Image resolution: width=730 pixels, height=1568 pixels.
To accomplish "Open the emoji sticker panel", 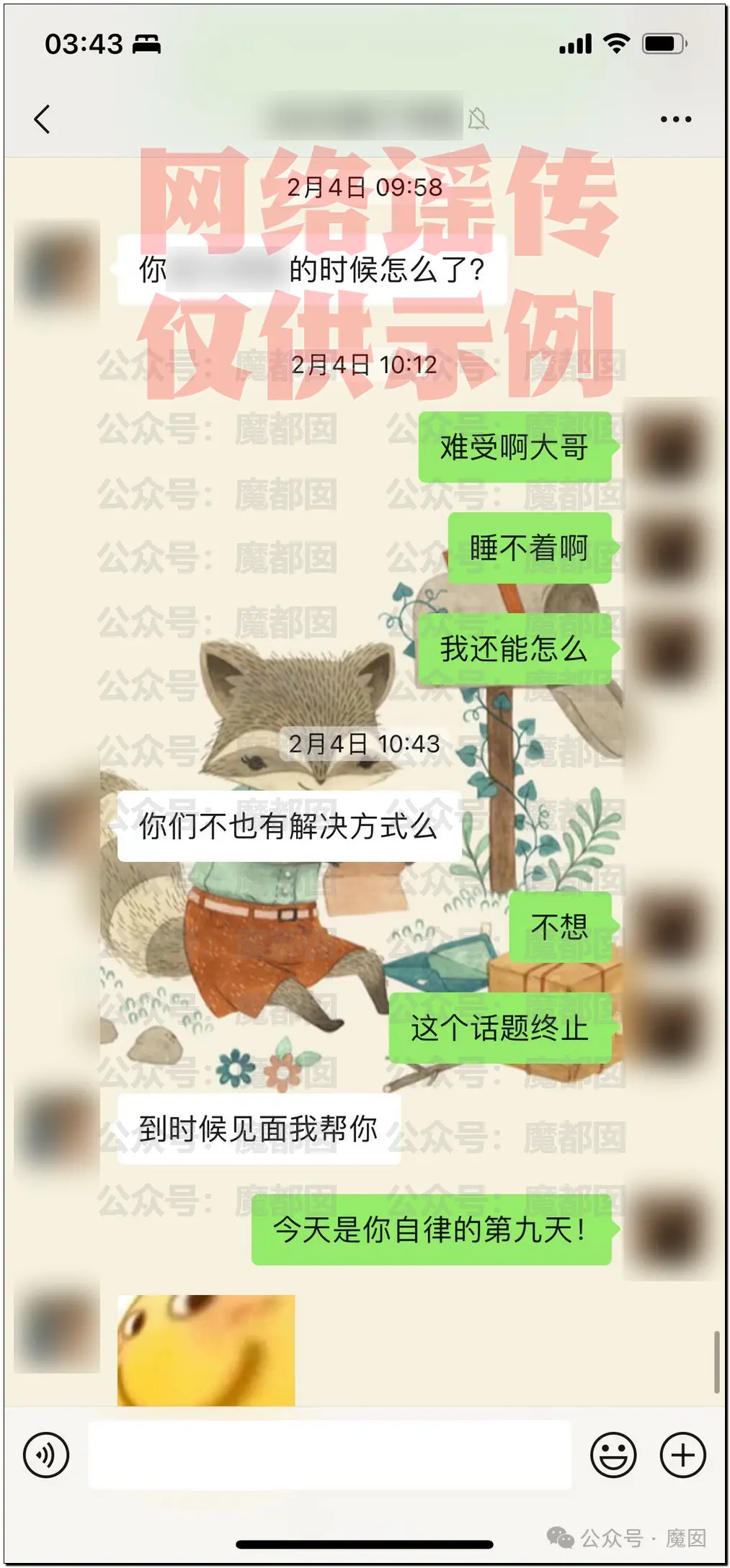I will [x=613, y=1454].
